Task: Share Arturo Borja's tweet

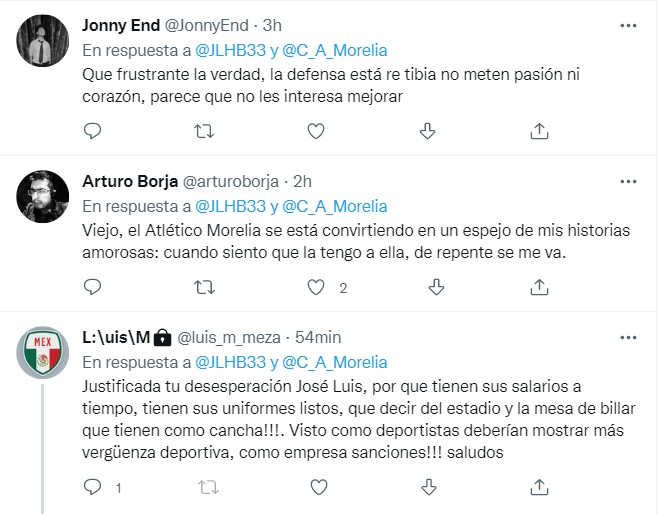Action: coord(538,287)
